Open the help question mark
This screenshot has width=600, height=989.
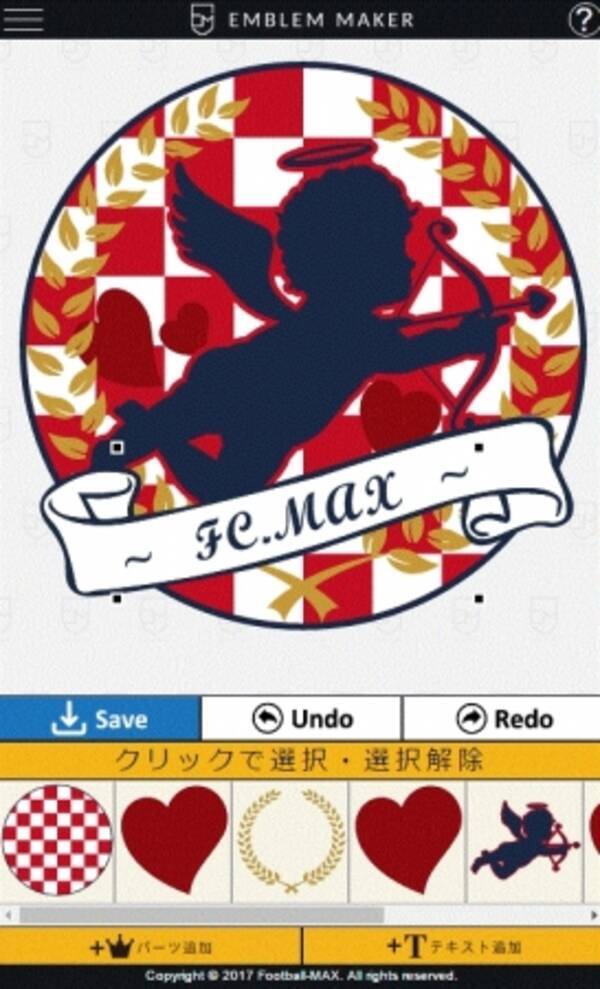(583, 19)
